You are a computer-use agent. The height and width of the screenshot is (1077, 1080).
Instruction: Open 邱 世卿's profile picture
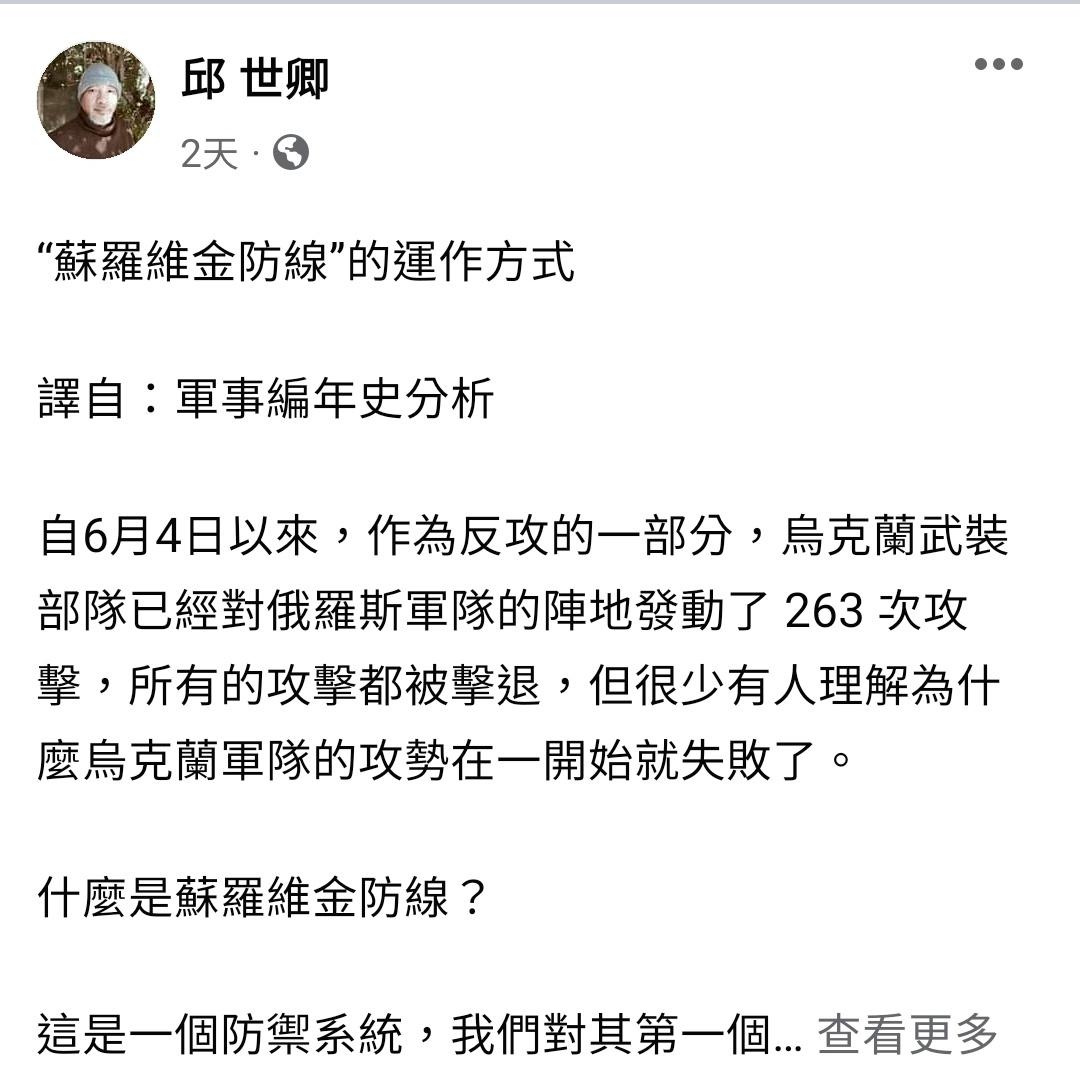pyautogui.click(x=96, y=100)
